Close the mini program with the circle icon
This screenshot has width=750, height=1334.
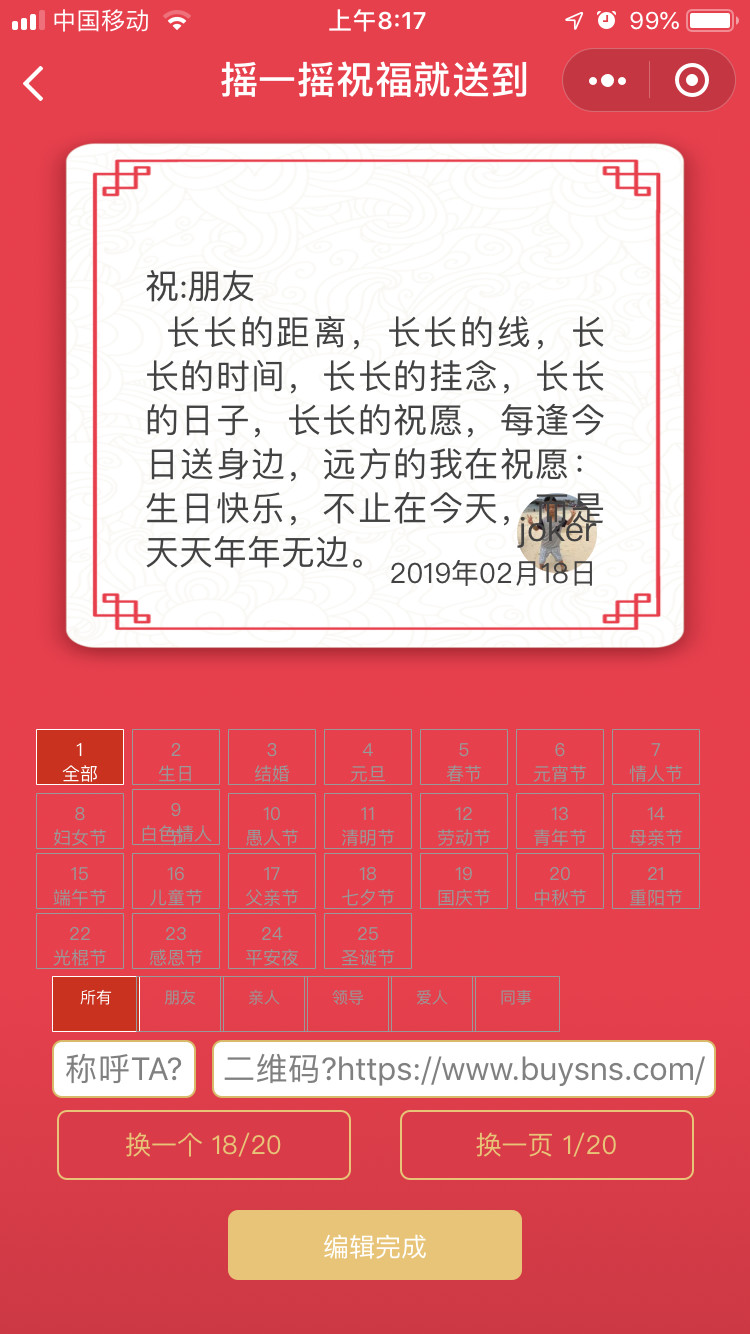[x=692, y=81]
